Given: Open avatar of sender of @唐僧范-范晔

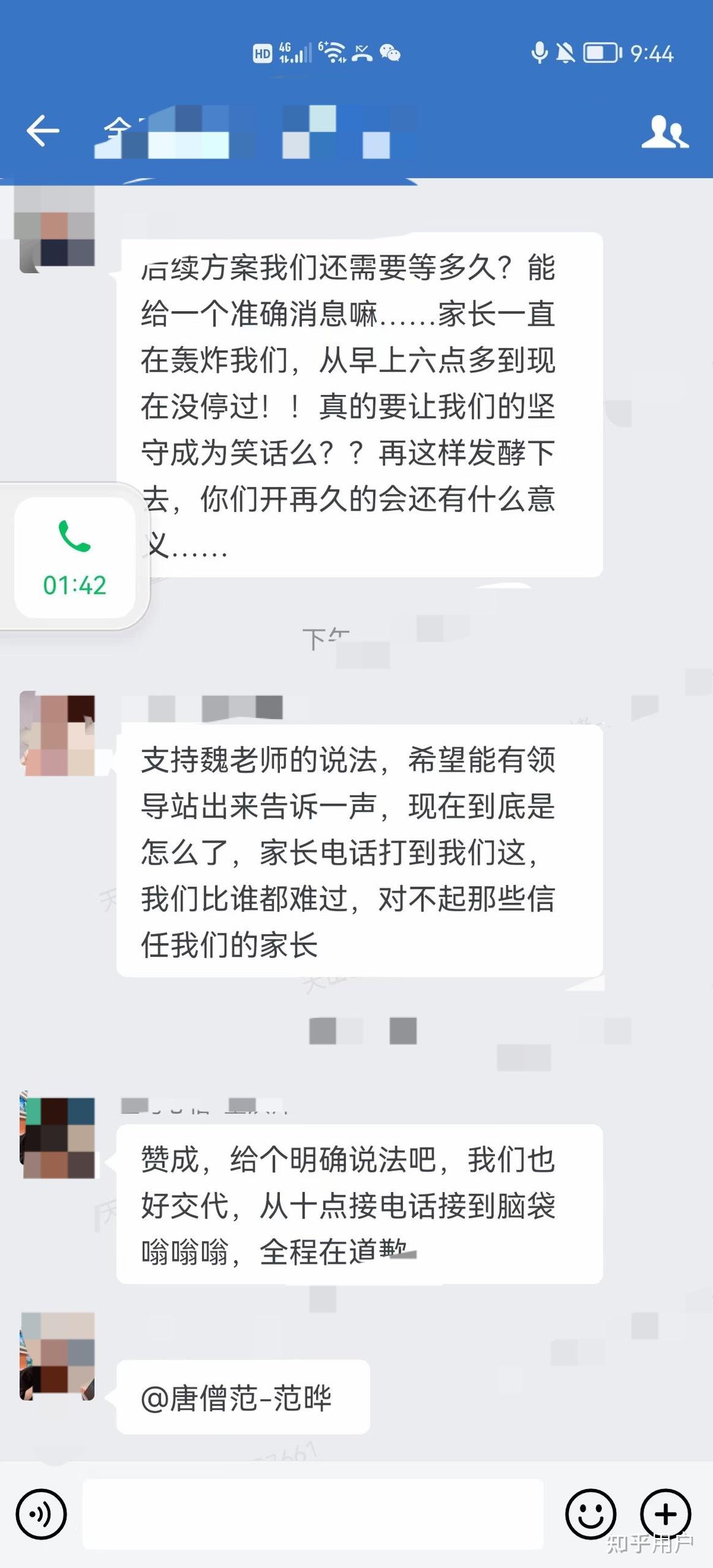Looking at the screenshot, I should click(58, 1356).
